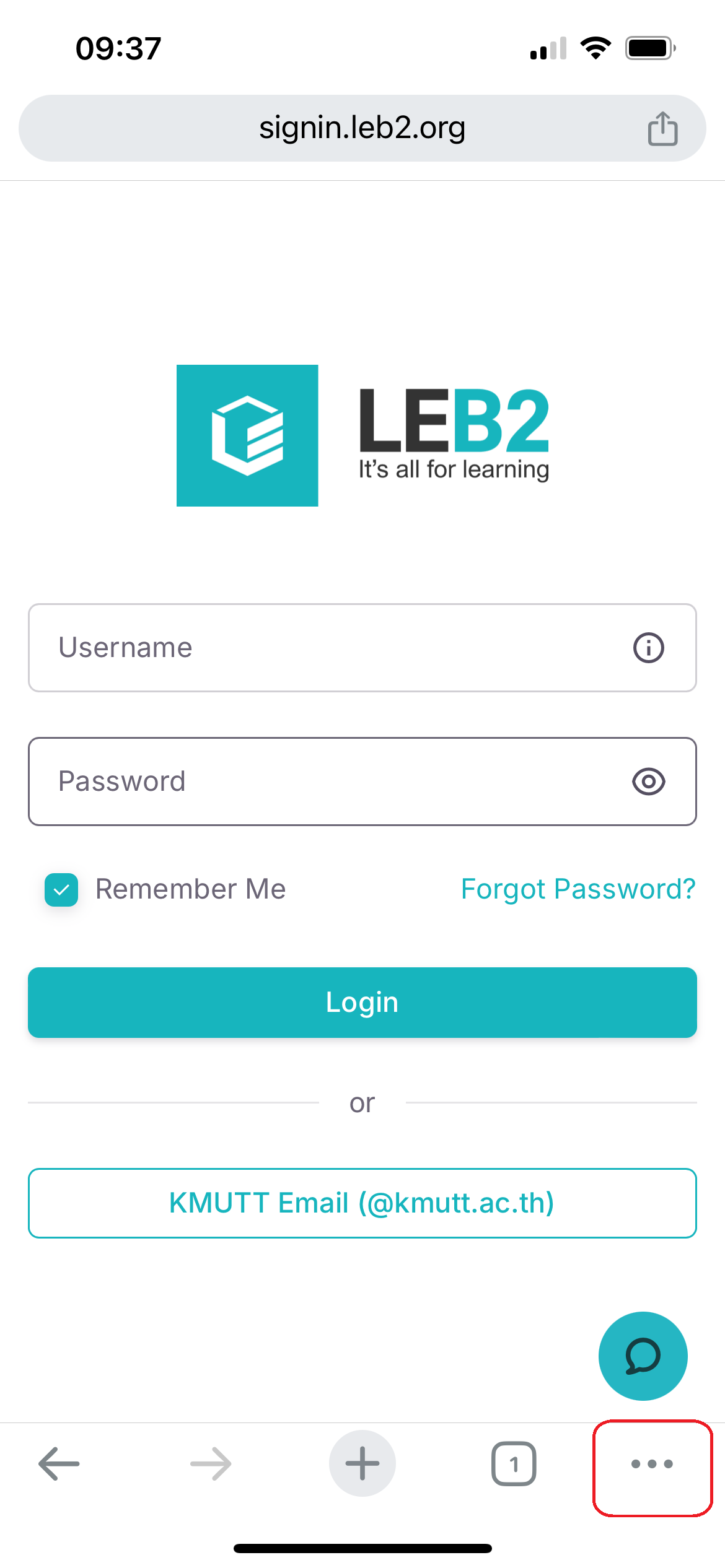Focus the Username field
725x1568 pixels.
(362, 648)
